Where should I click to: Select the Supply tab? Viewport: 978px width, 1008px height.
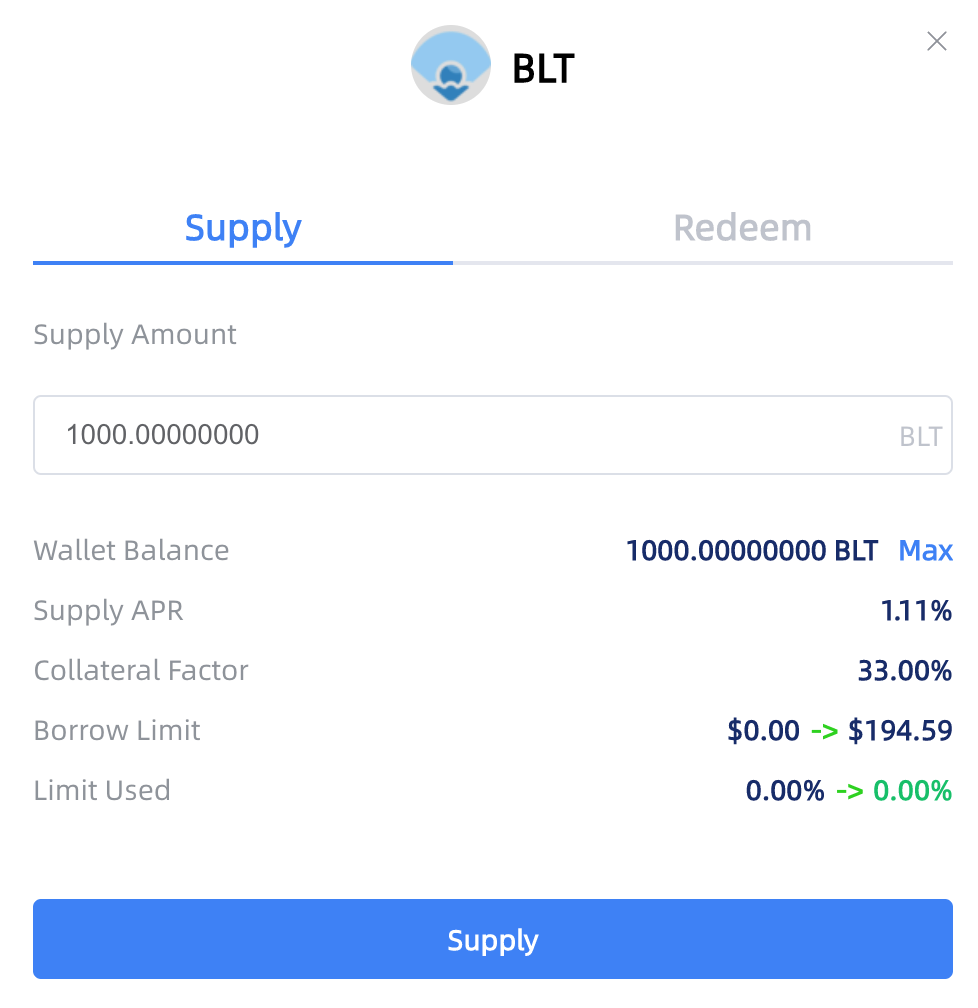(x=243, y=228)
